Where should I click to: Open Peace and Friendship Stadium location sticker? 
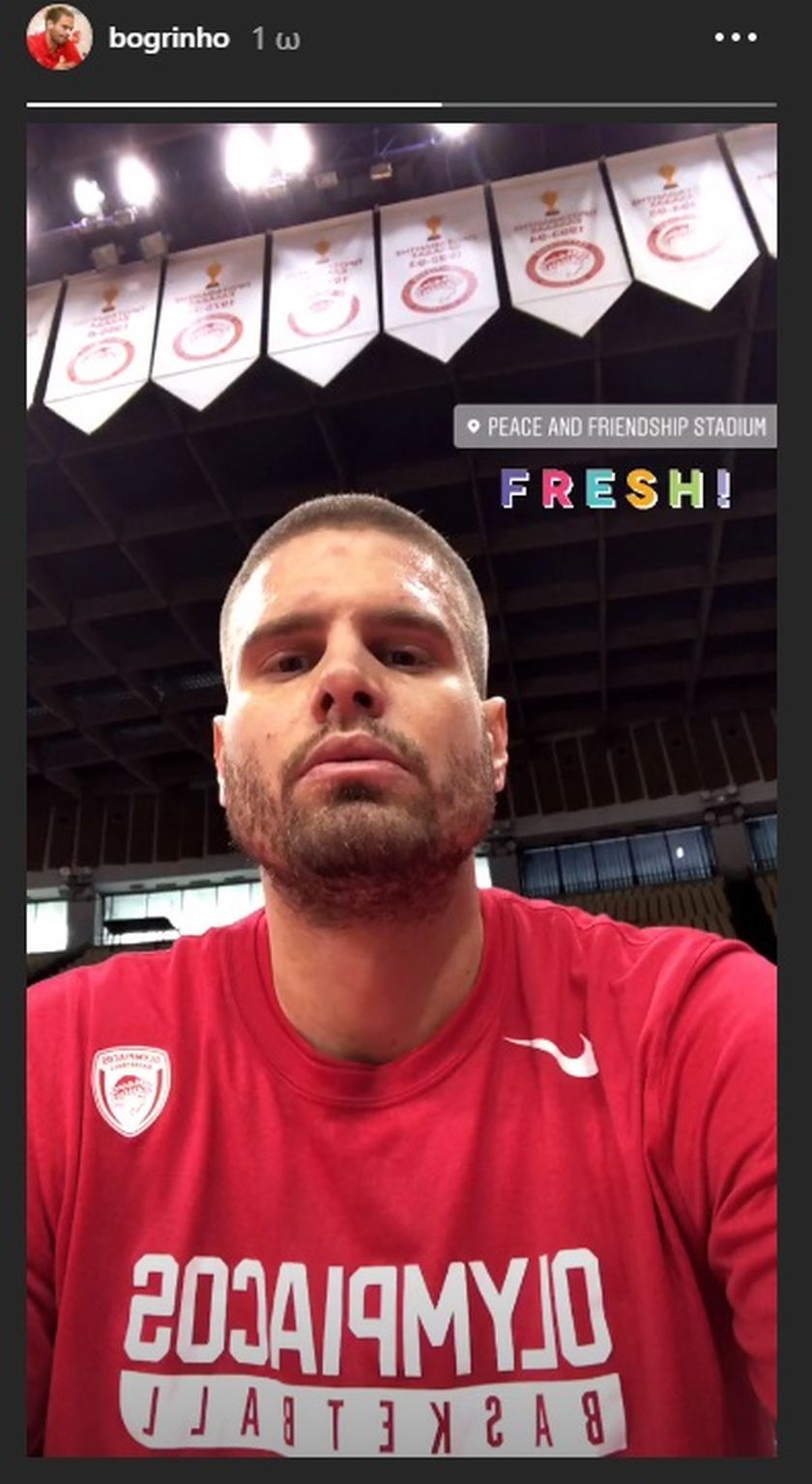coord(615,426)
